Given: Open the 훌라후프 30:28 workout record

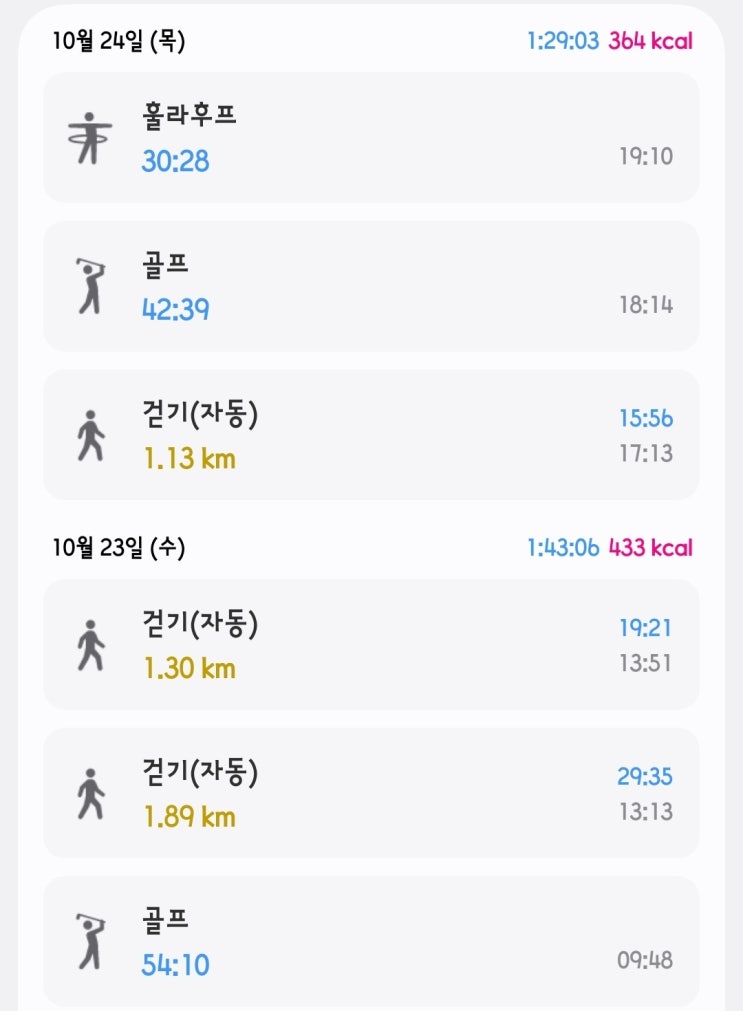Looking at the screenshot, I should (x=371, y=138).
